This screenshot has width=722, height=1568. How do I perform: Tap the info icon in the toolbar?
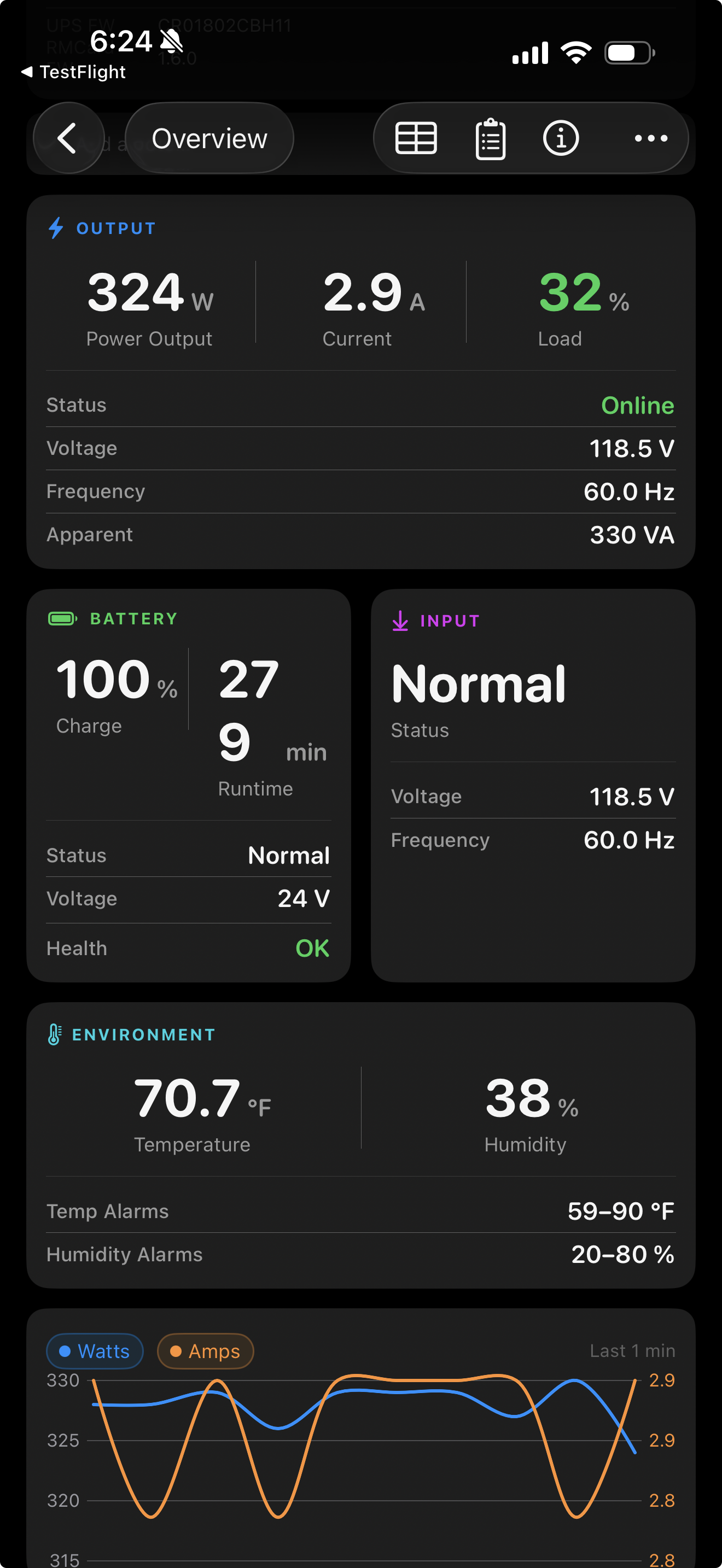click(560, 138)
